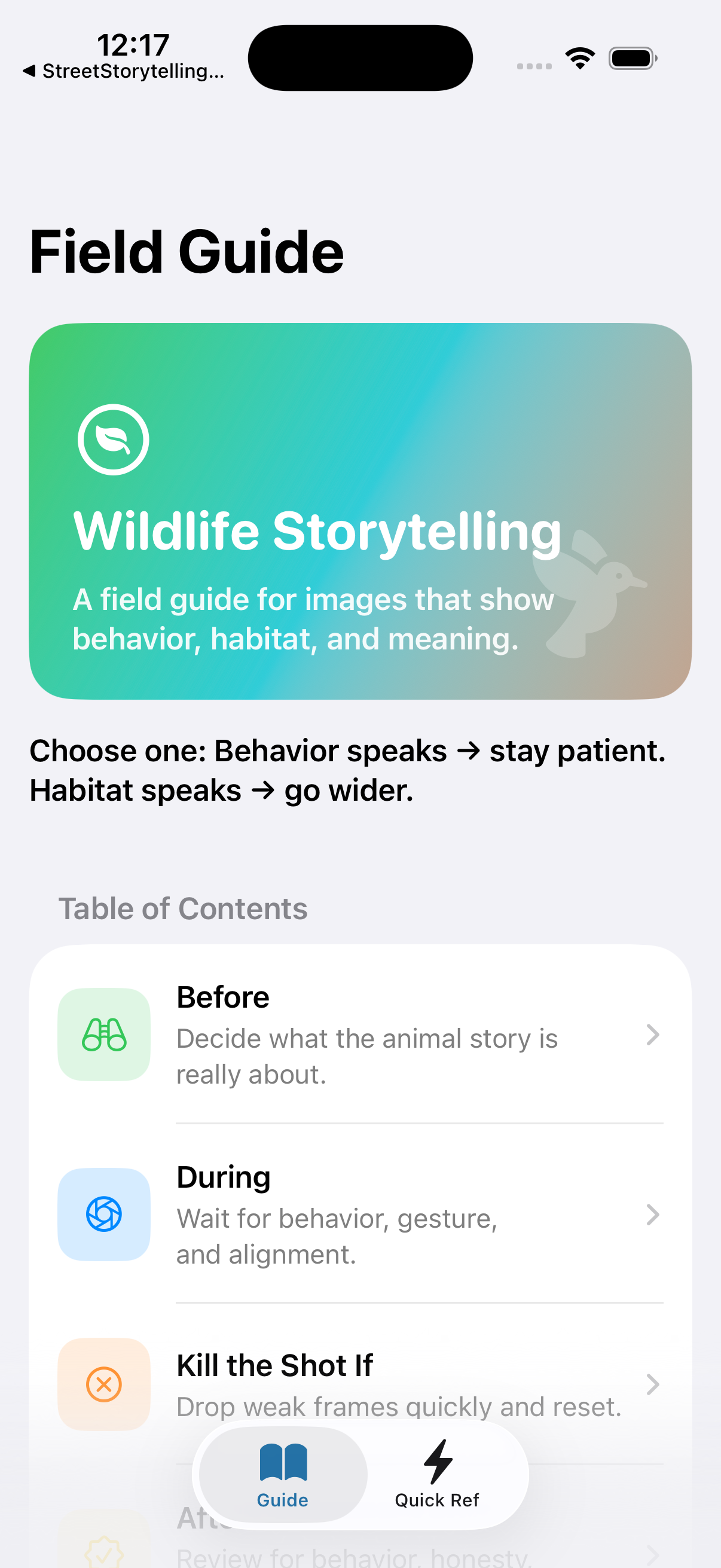
Task: Open the Wildlife Storytelling banner card
Action: pos(360,511)
